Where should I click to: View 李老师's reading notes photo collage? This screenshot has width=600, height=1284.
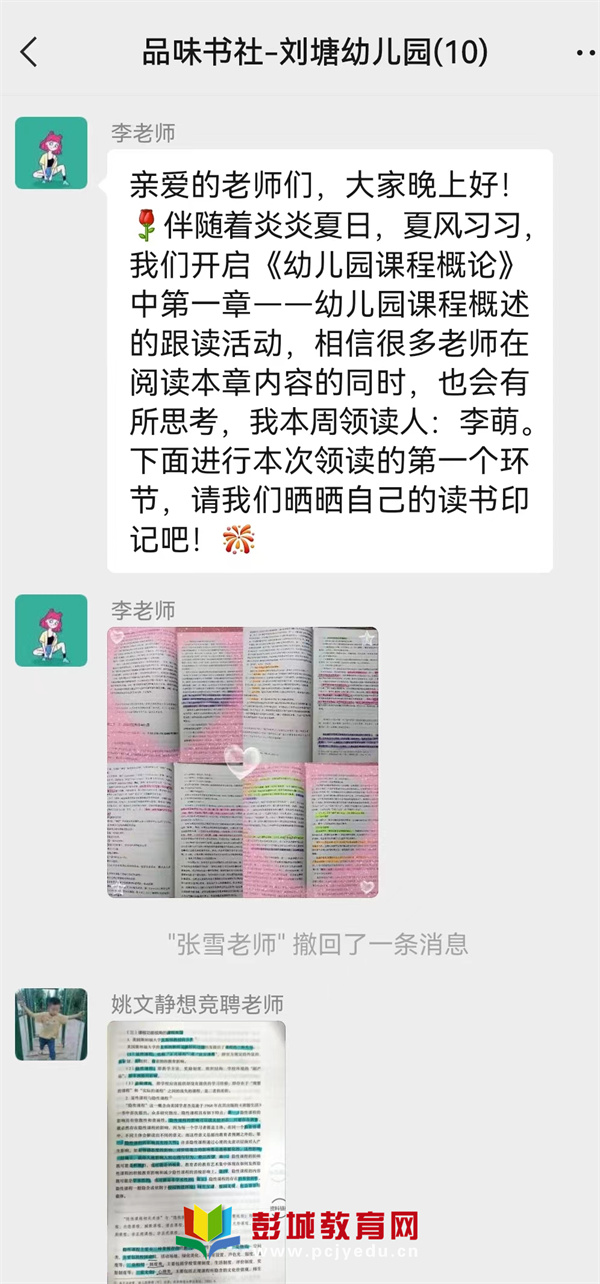243,761
